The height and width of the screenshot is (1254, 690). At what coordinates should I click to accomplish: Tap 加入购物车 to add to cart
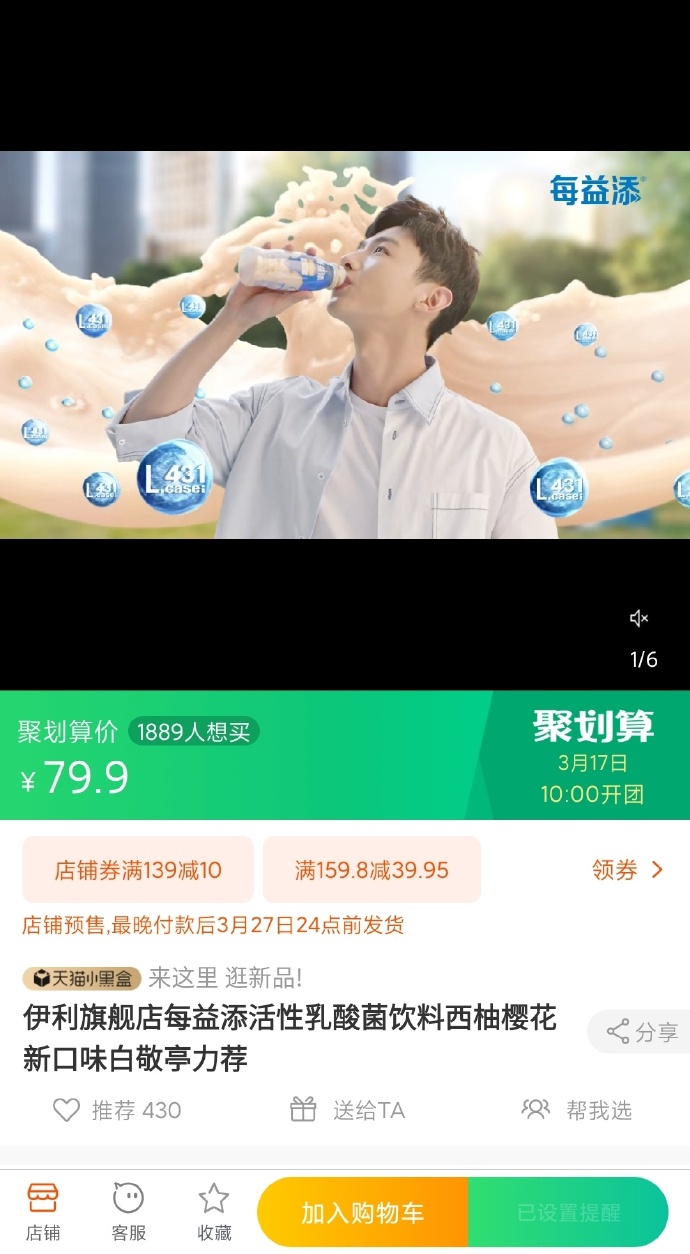pos(362,1213)
